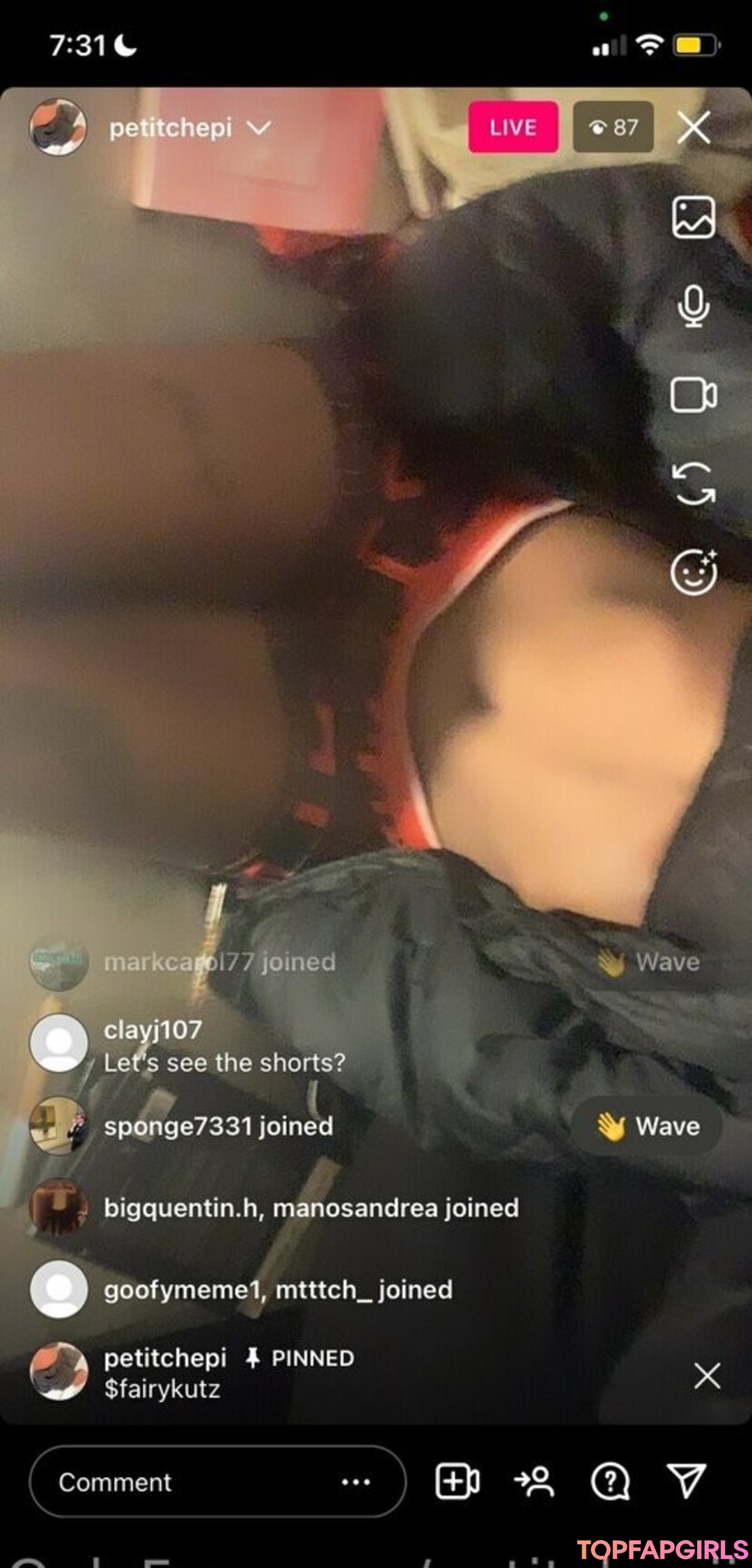Image resolution: width=752 pixels, height=1568 pixels.
Task: Open the three-dot comment options
Action: tap(356, 1482)
